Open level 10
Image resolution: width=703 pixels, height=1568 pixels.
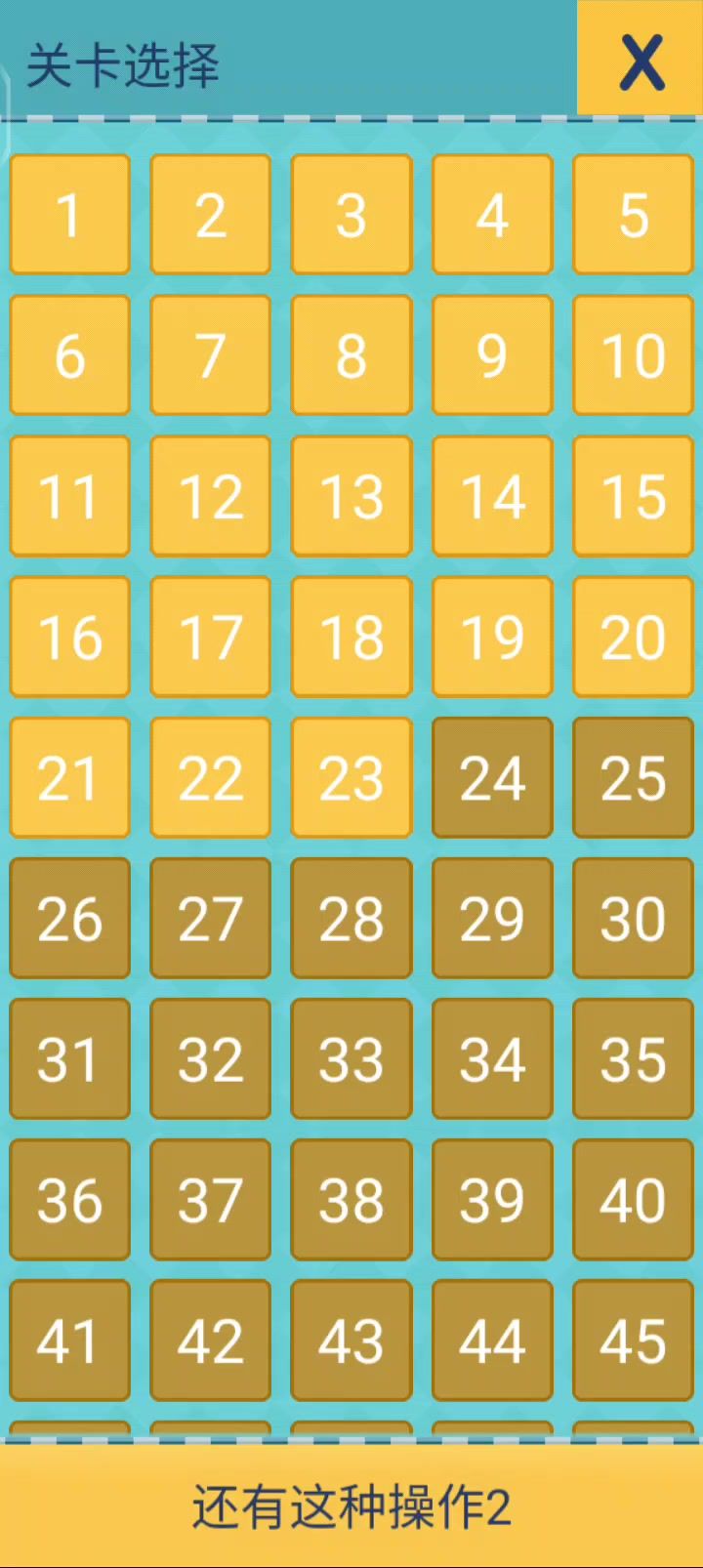[633, 355]
